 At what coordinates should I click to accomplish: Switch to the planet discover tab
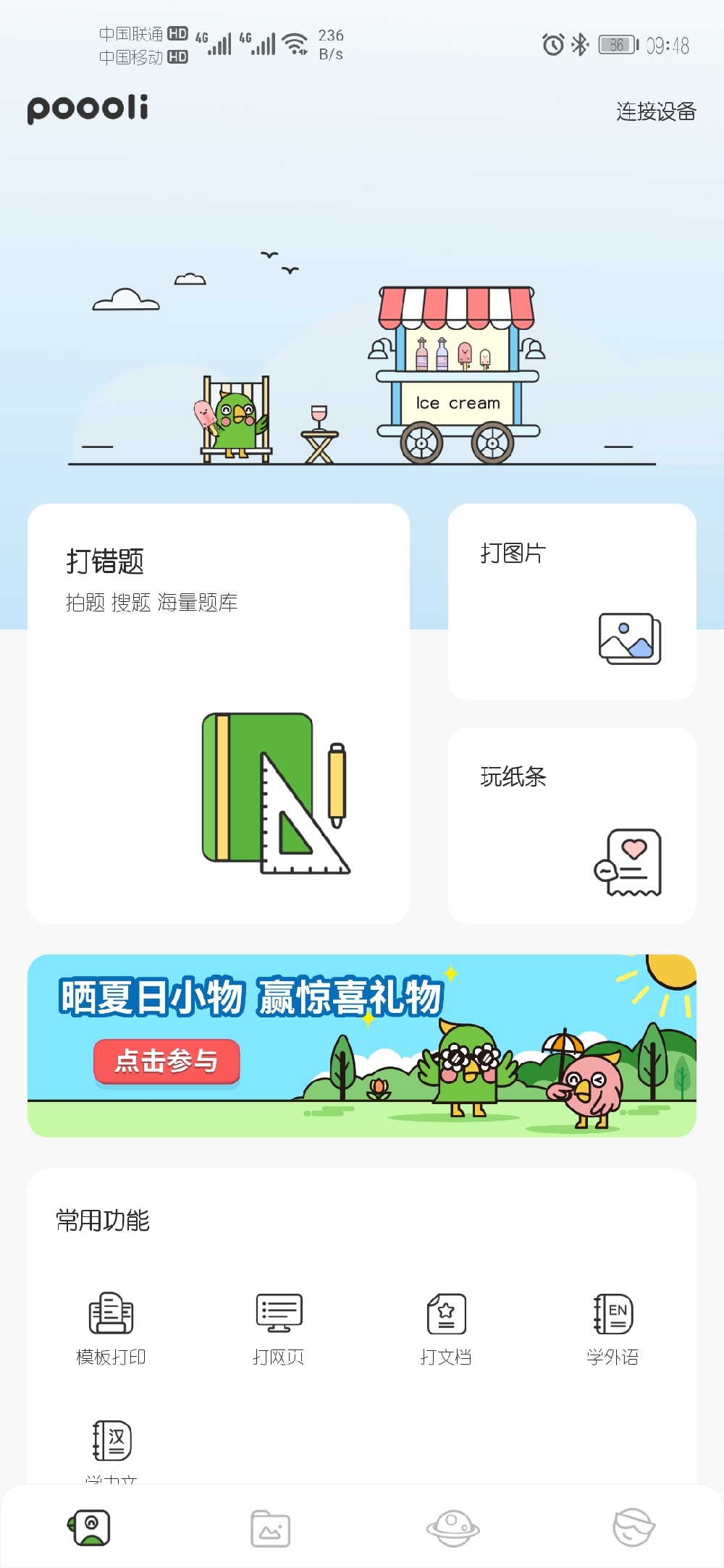pos(452,1528)
